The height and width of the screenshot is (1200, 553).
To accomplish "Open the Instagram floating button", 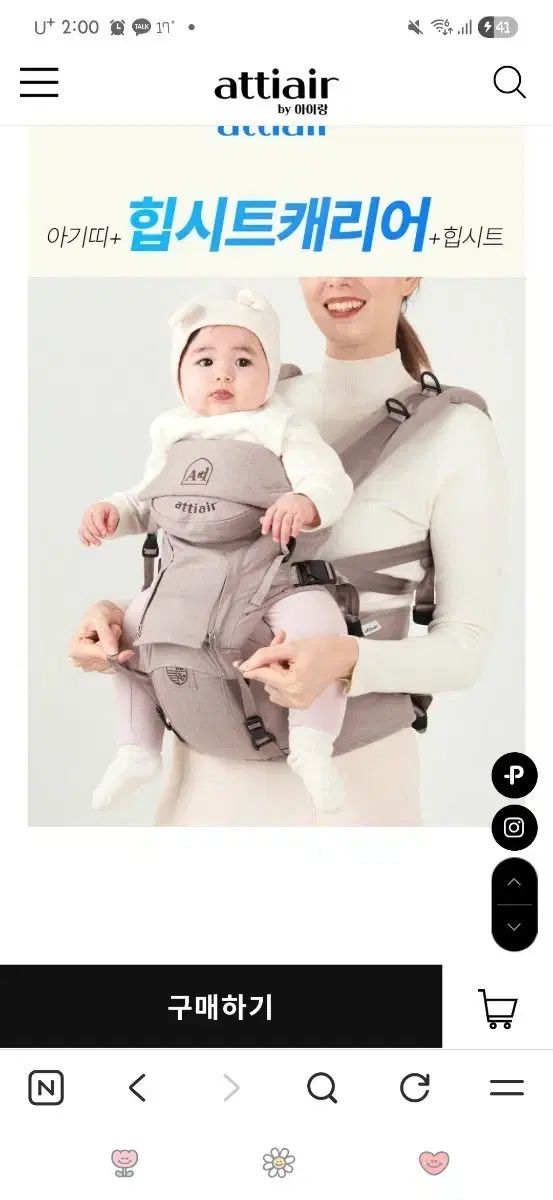I will (514, 827).
